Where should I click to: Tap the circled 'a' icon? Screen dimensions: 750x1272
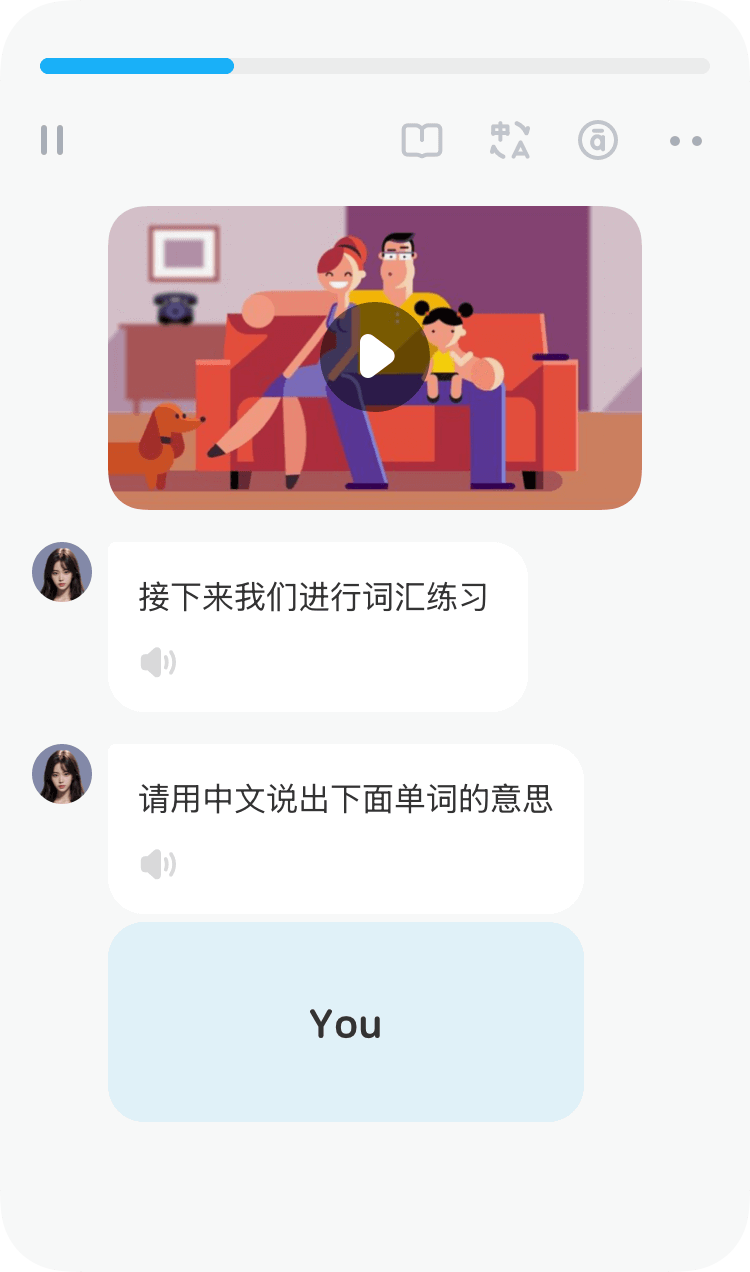598,141
